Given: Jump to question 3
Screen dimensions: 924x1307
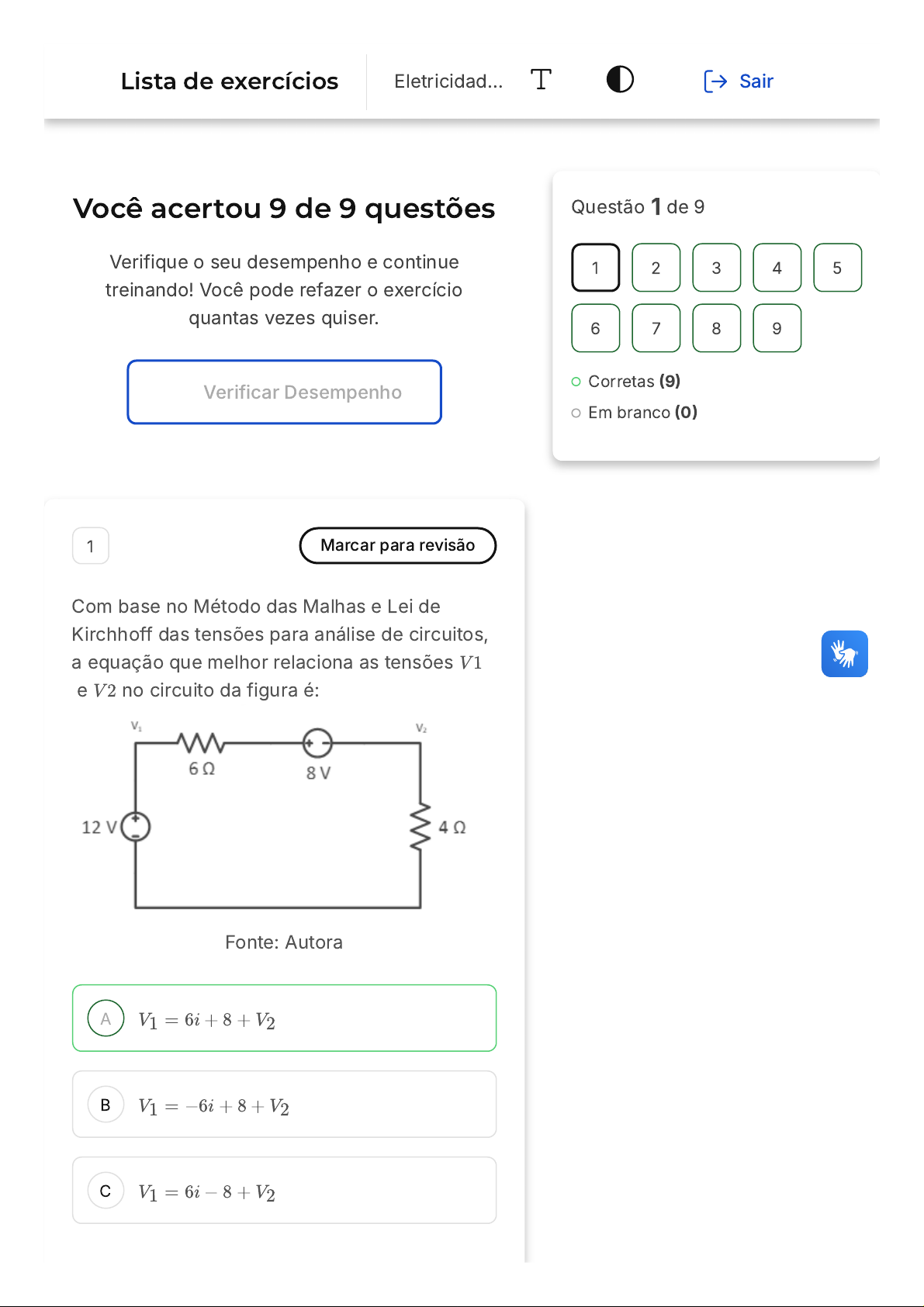Looking at the screenshot, I should (717, 268).
